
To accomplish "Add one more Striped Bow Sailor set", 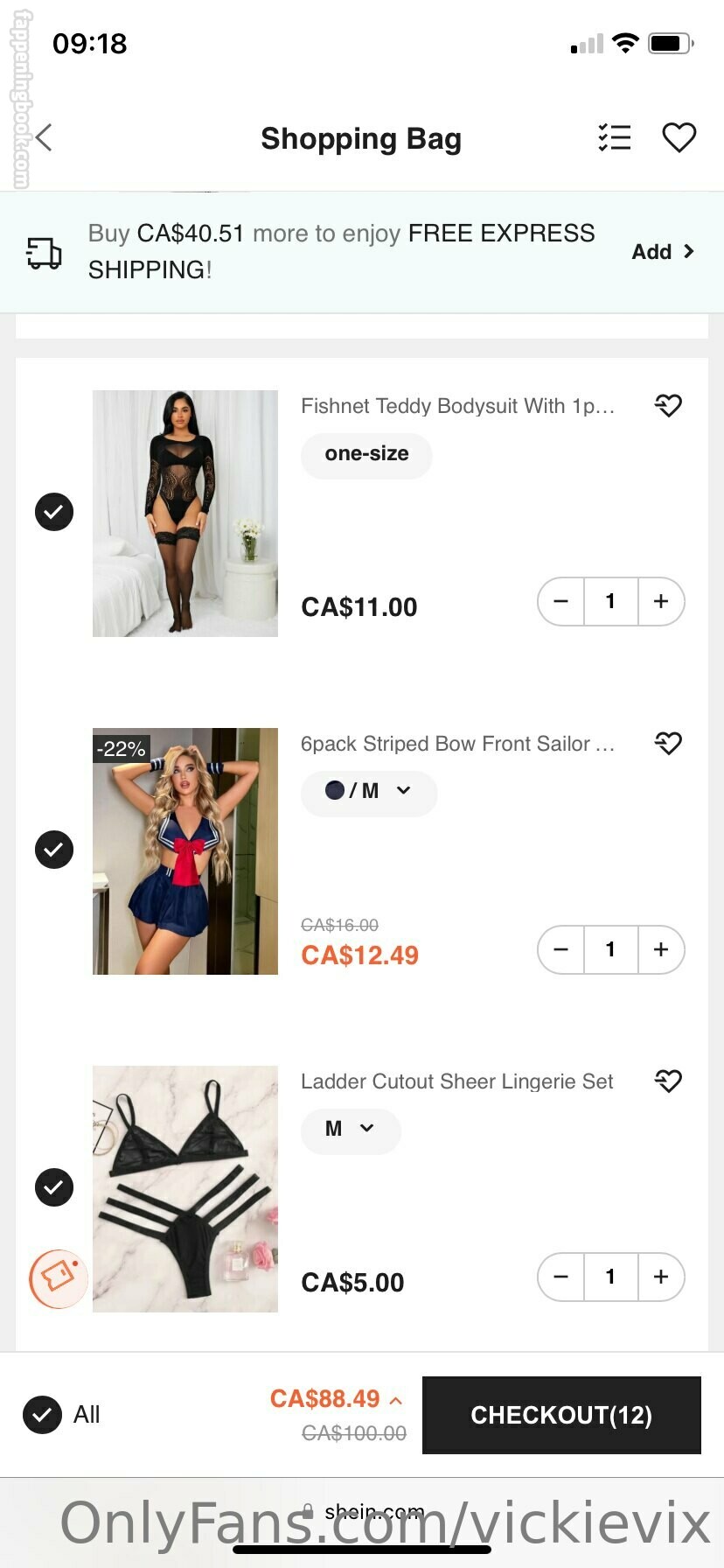I will click(x=661, y=949).
